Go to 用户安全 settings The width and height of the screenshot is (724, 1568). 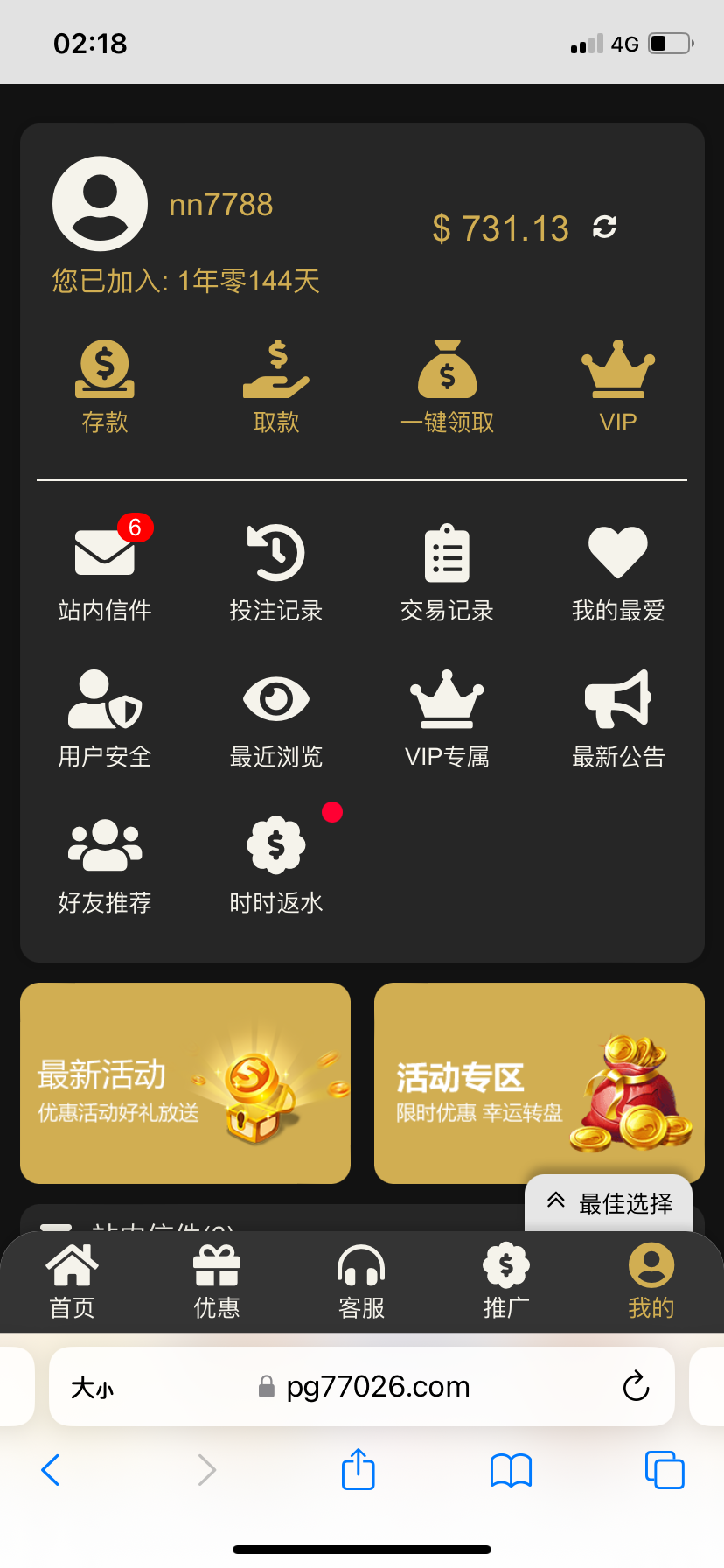105,717
